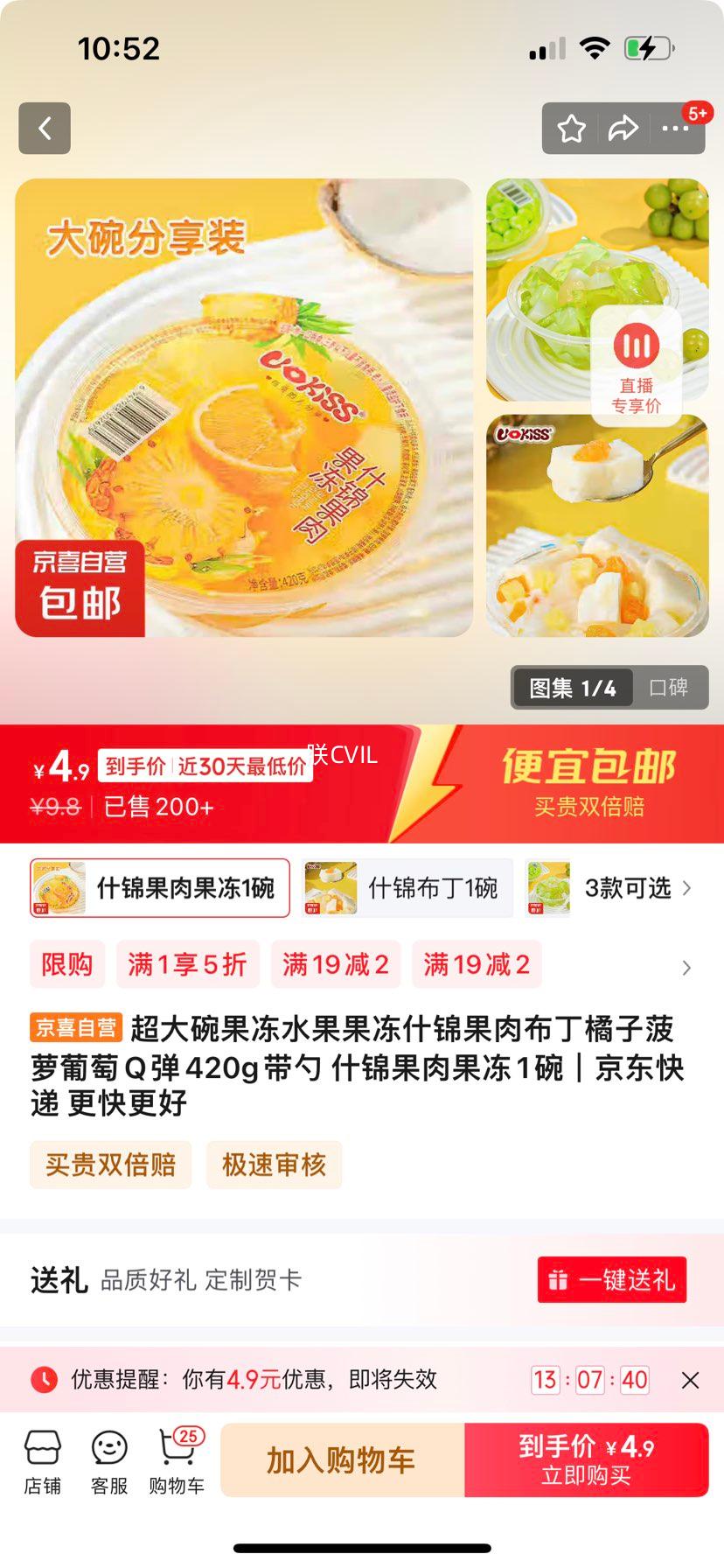Tap 加入购物车 to add to cart
This screenshot has height=1568, width=724.
[343, 1459]
